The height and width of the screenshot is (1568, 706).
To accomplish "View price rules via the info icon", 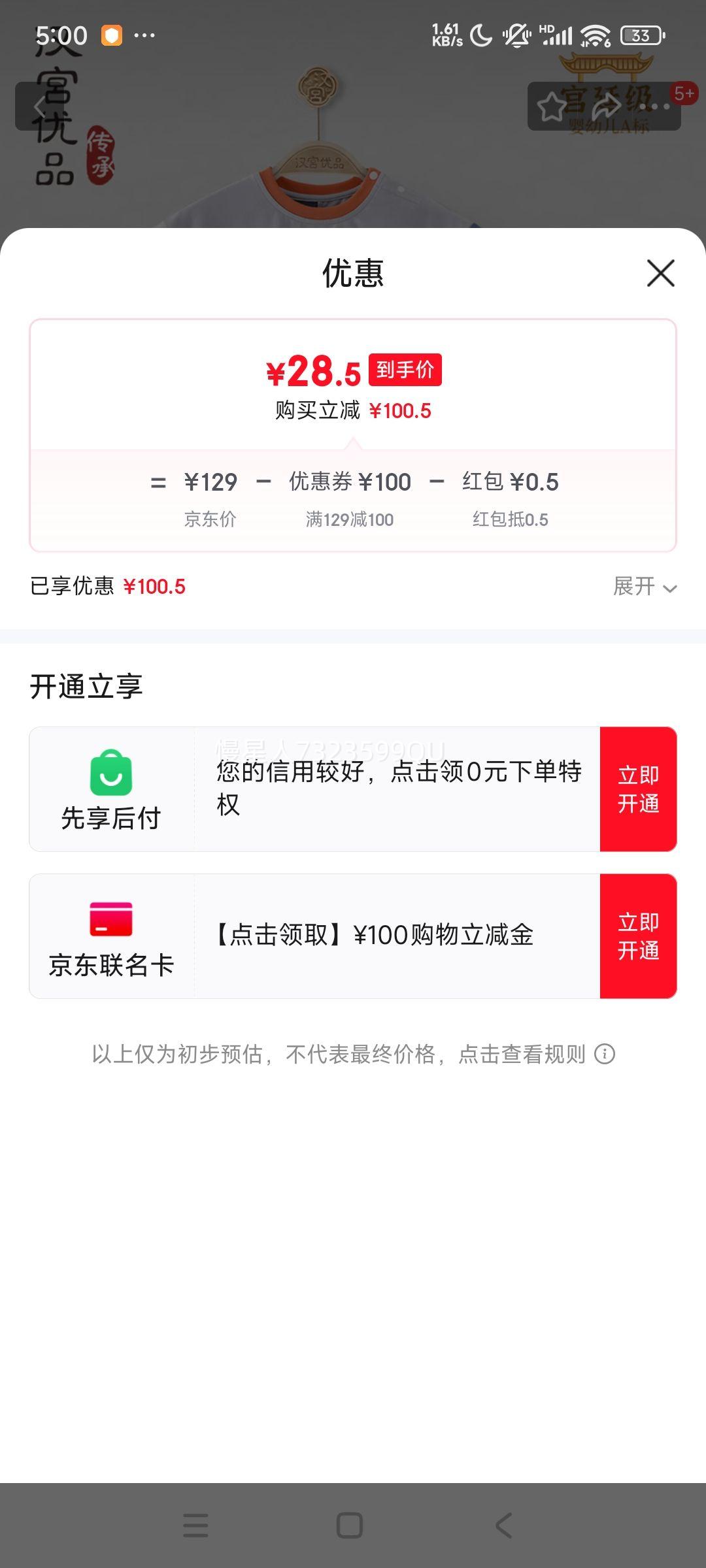I will click(605, 1054).
